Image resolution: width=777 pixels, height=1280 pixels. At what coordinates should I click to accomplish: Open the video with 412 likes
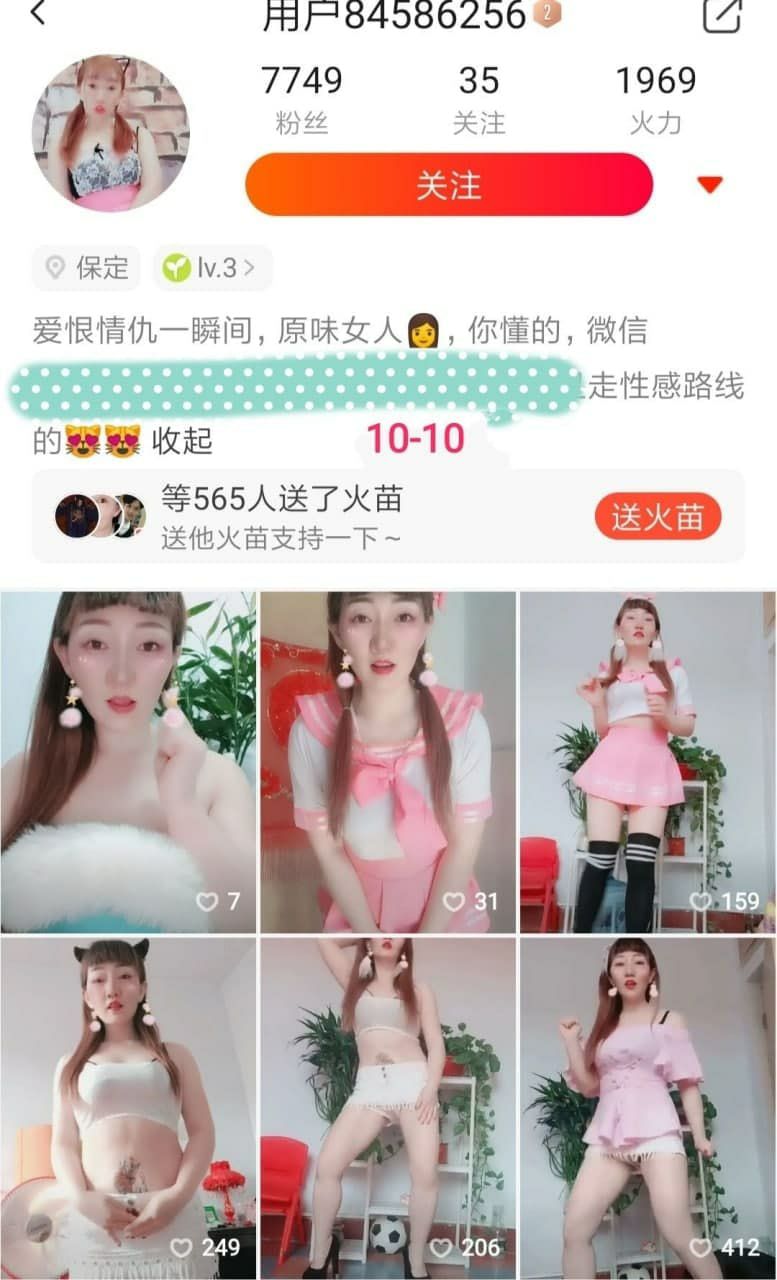pos(646,1108)
